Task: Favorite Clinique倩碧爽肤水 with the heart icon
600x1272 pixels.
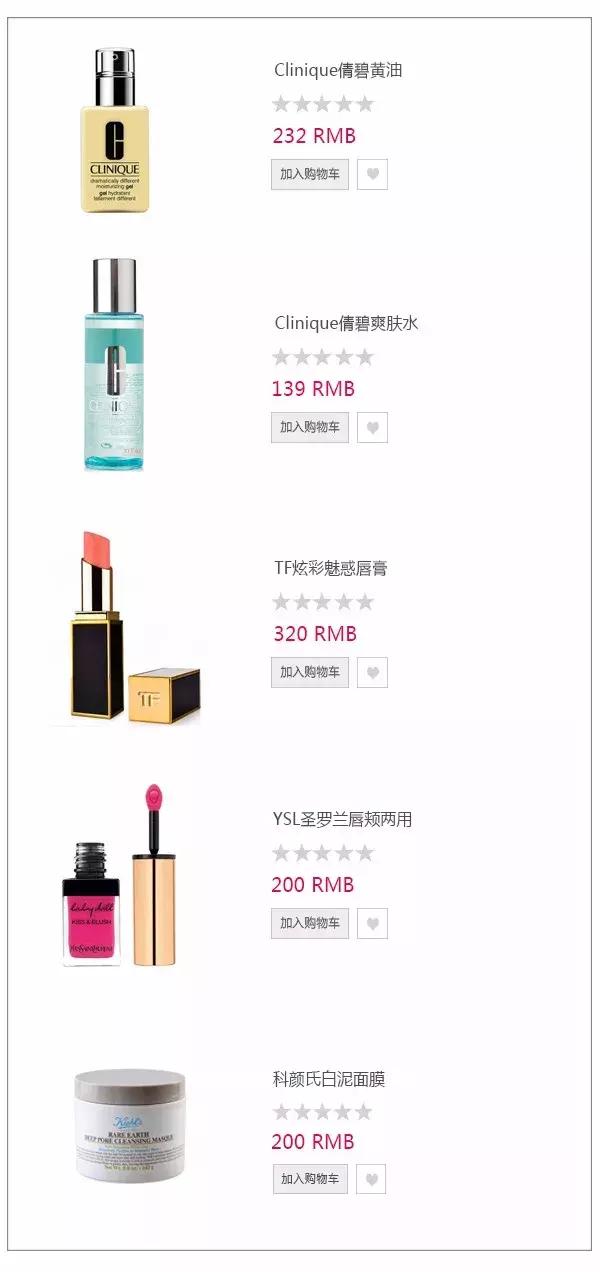Action: 372,427
